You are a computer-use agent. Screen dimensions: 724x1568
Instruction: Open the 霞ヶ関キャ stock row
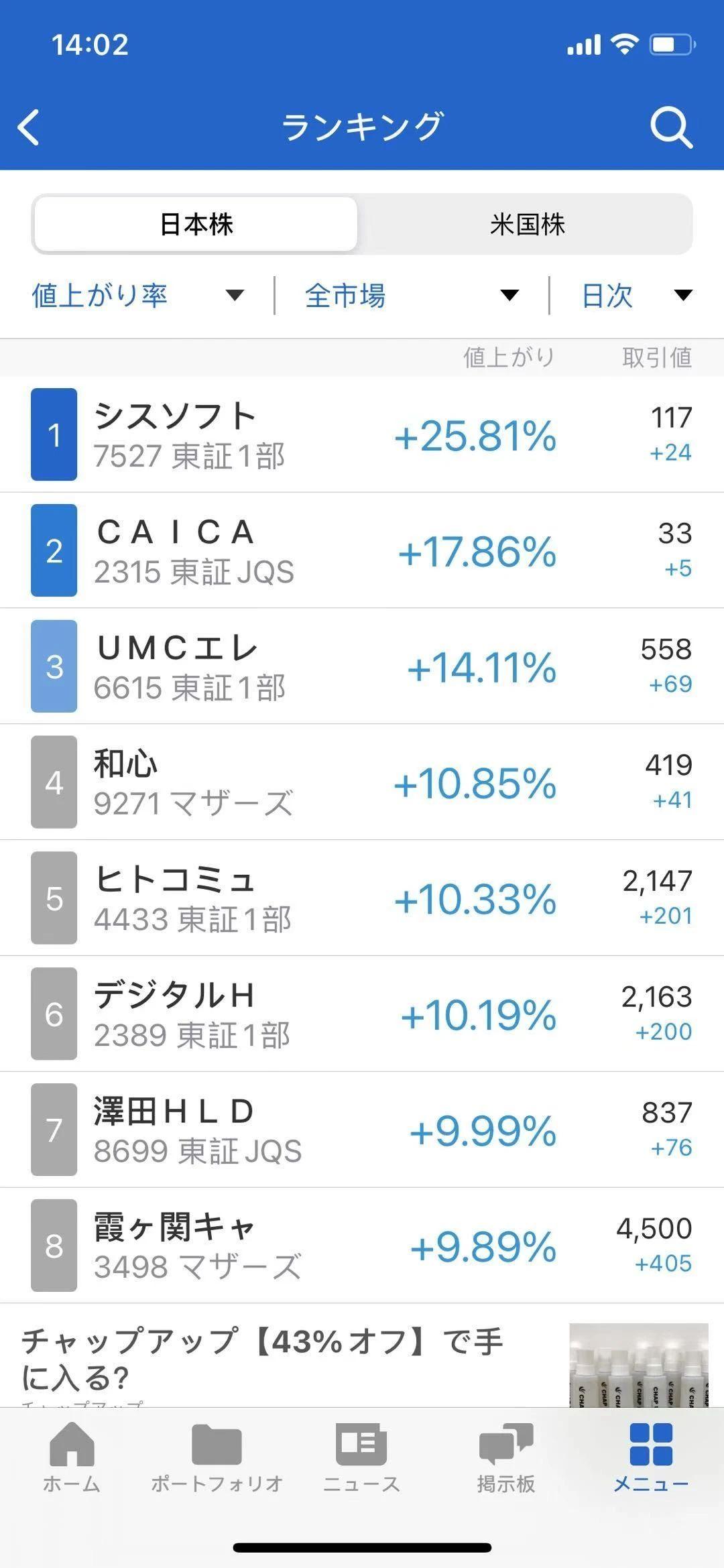pyautogui.click(x=362, y=1246)
